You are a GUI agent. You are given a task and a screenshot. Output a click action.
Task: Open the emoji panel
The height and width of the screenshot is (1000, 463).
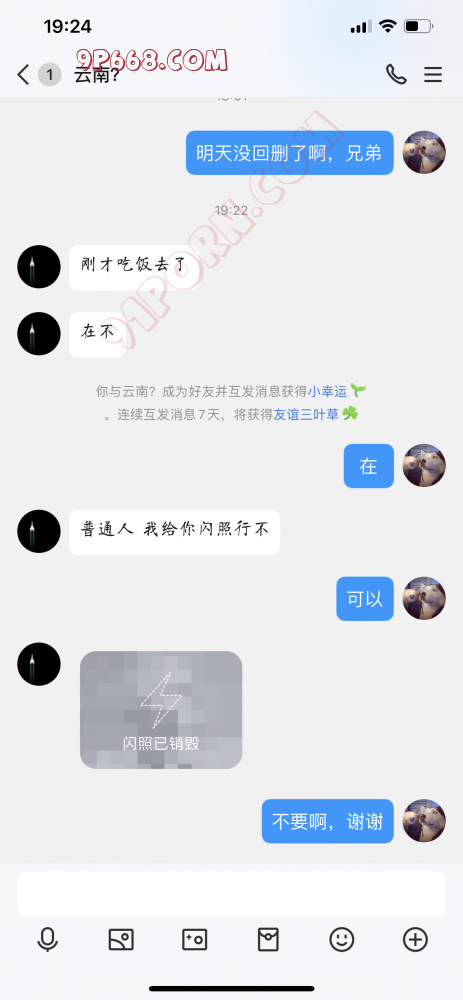click(342, 939)
